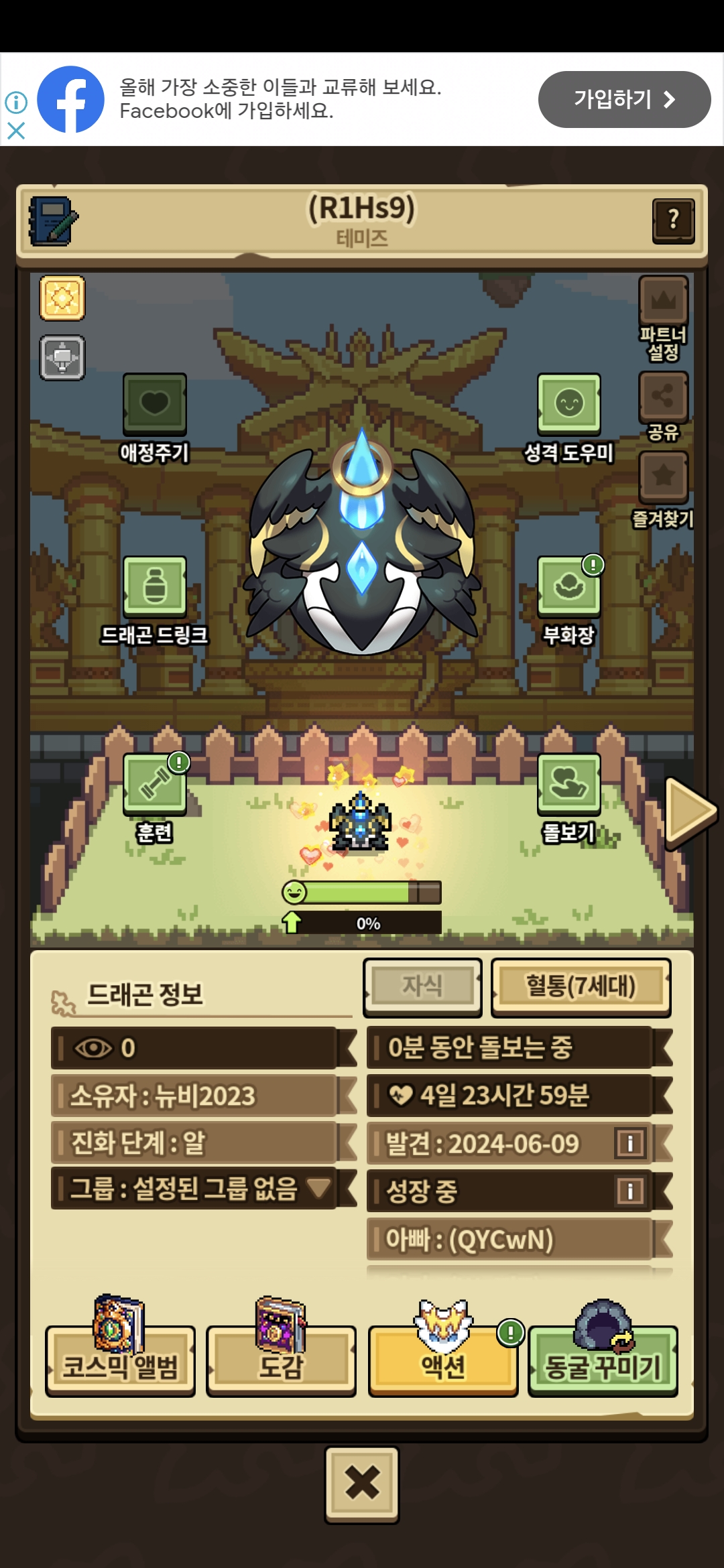Tap 가입하기 on the Facebook ad
This screenshot has width=724, height=1568.
pyautogui.click(x=624, y=100)
